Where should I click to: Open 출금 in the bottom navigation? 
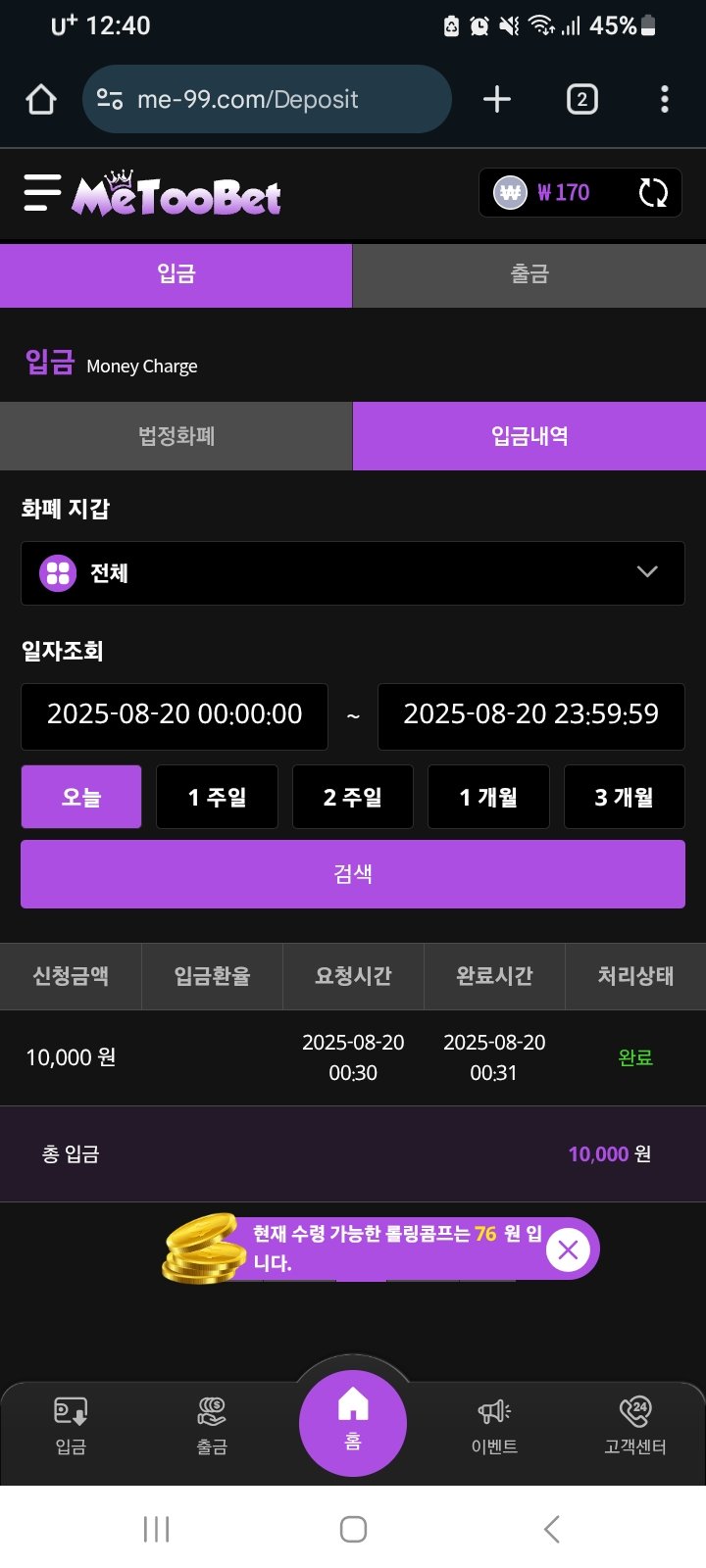(x=212, y=1426)
